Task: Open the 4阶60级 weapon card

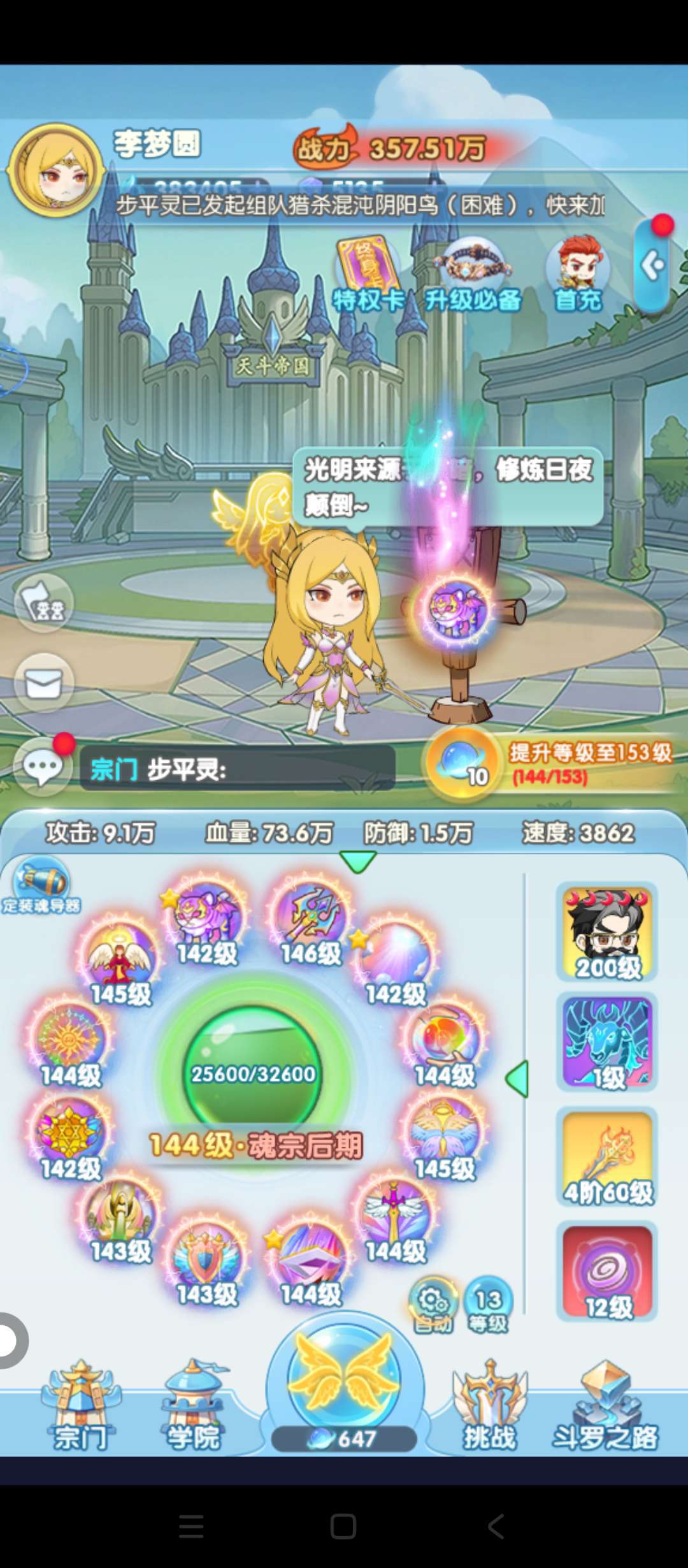Action: point(606,1158)
